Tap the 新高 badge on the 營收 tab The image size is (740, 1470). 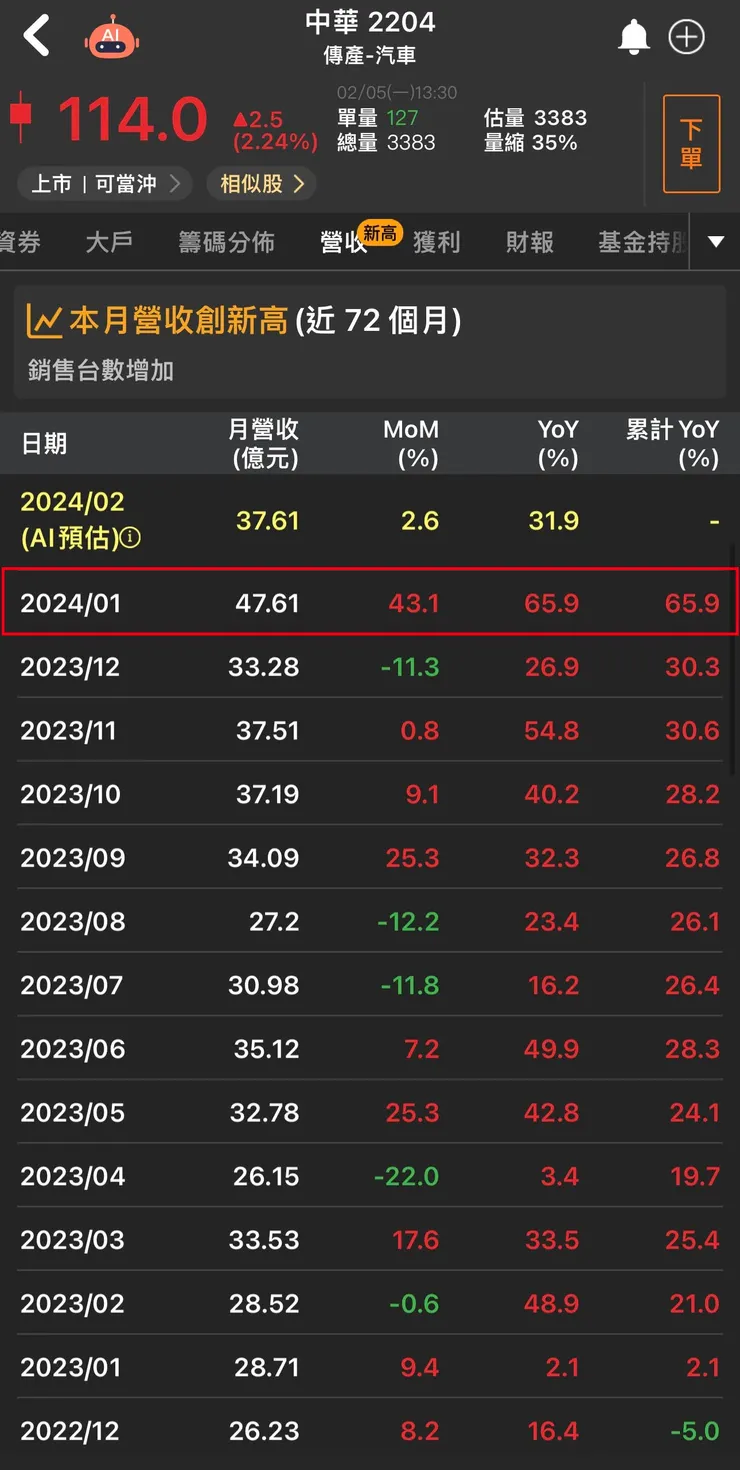click(379, 231)
